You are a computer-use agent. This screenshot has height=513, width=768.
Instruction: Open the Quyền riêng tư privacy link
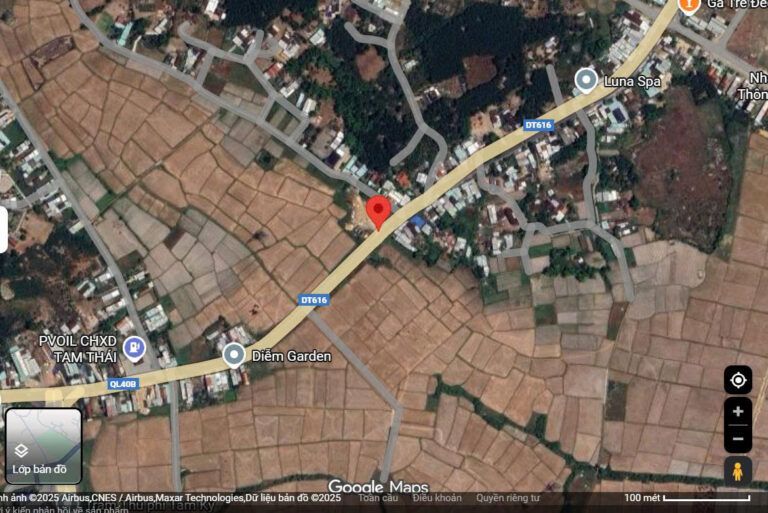507,498
